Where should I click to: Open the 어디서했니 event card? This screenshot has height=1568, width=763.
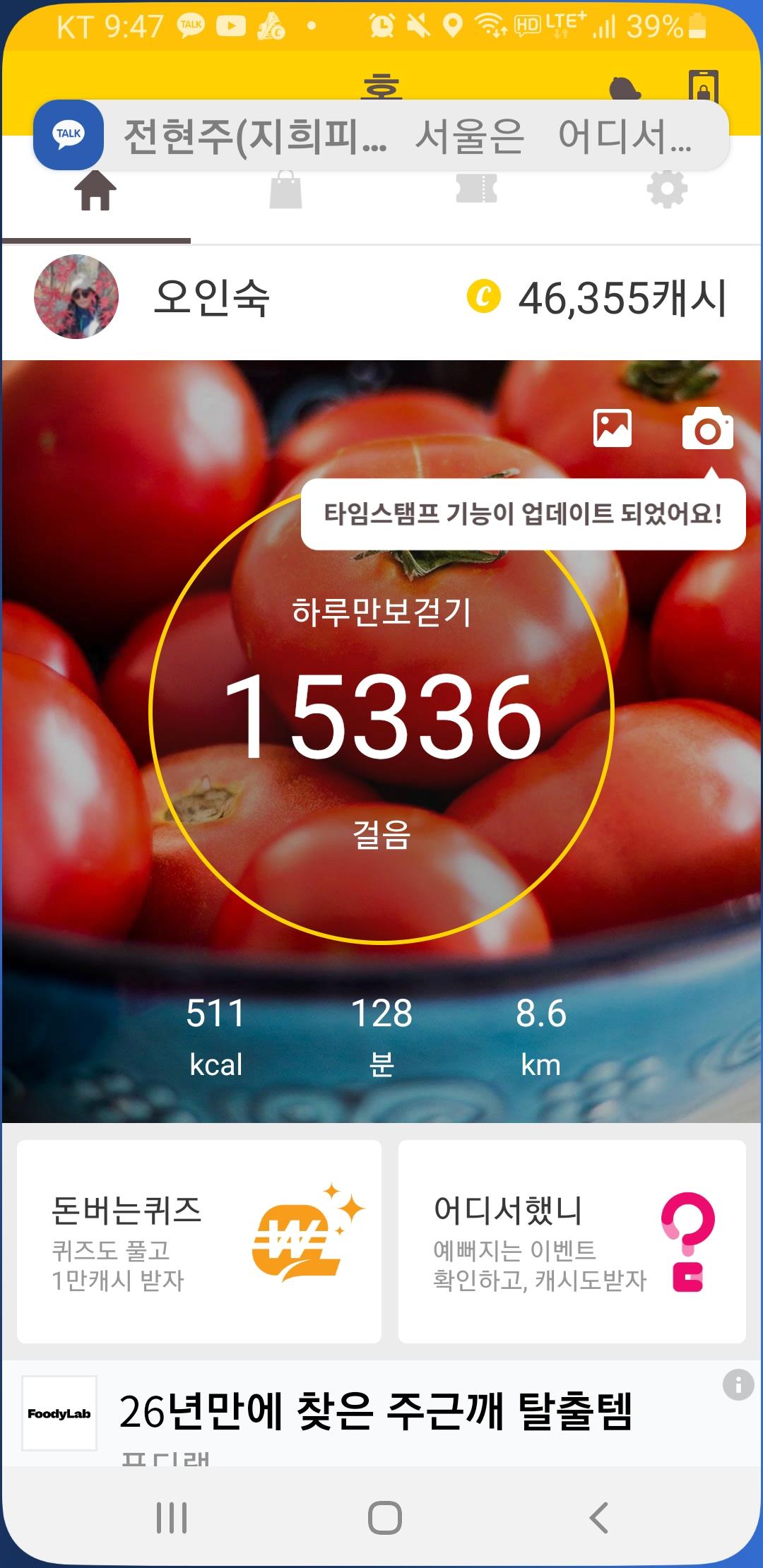pyautogui.click(x=572, y=1241)
